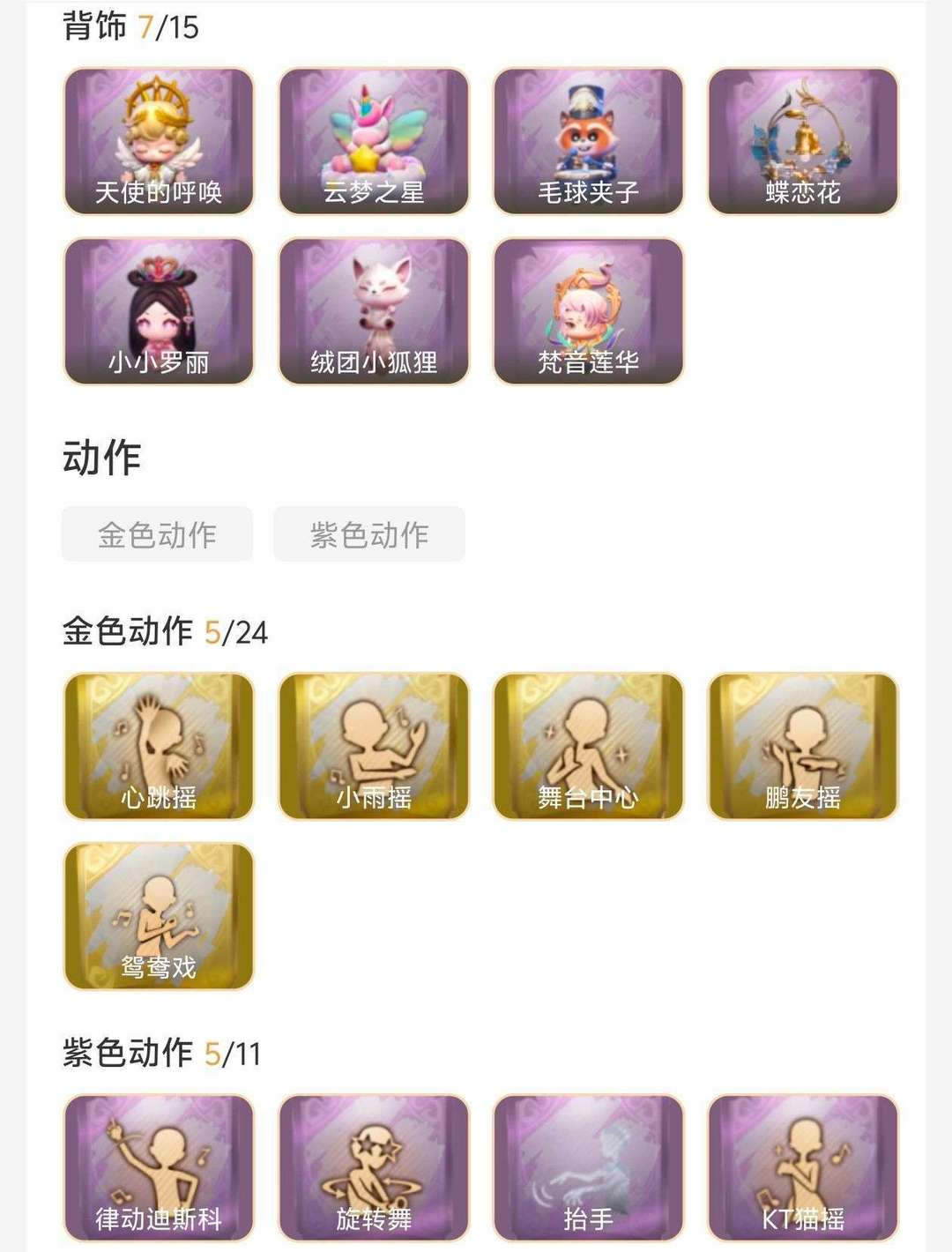Image resolution: width=952 pixels, height=1252 pixels.
Task: Open the 抬手 action tile
Action: (x=588, y=1167)
